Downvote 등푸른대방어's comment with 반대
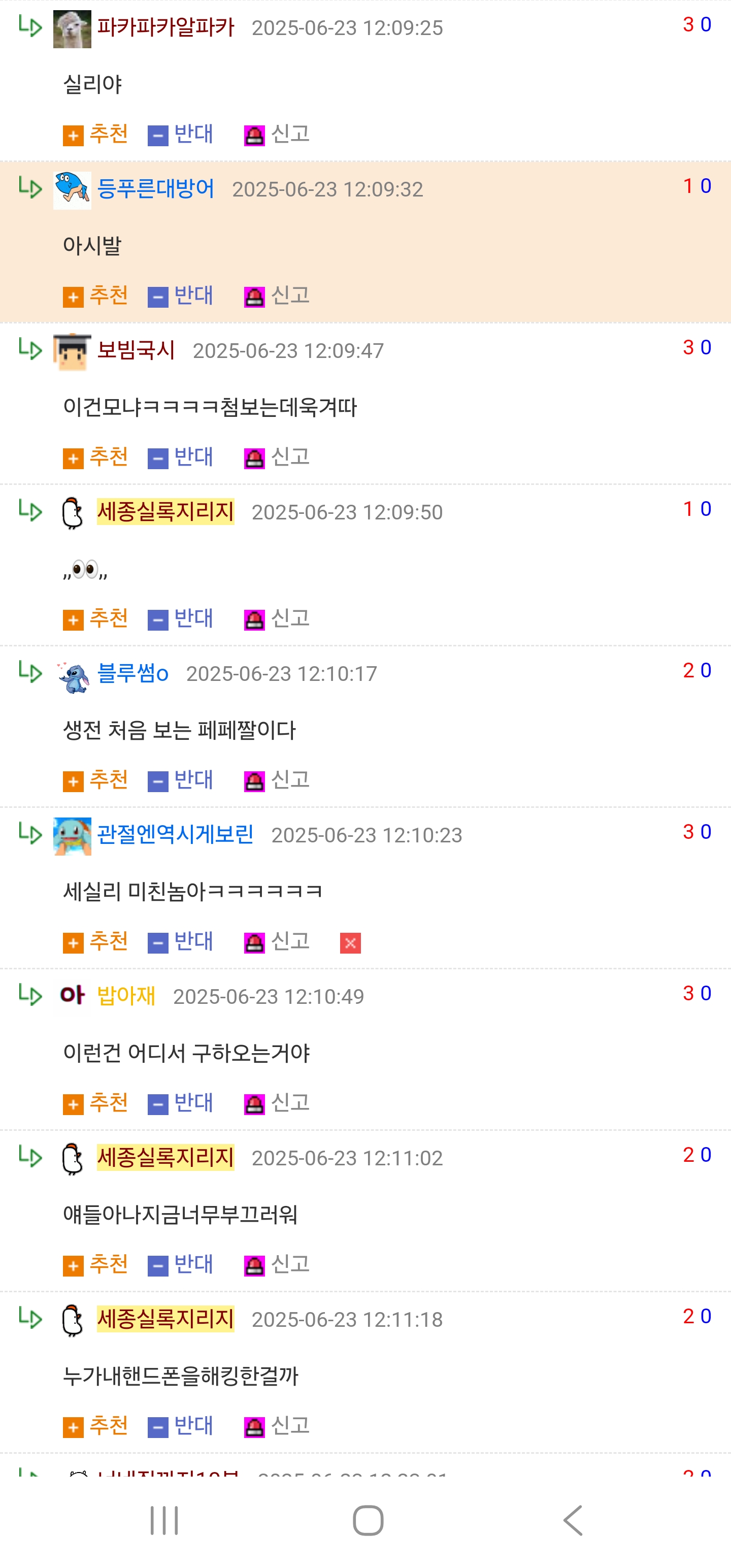The image size is (731, 1568). [181, 296]
